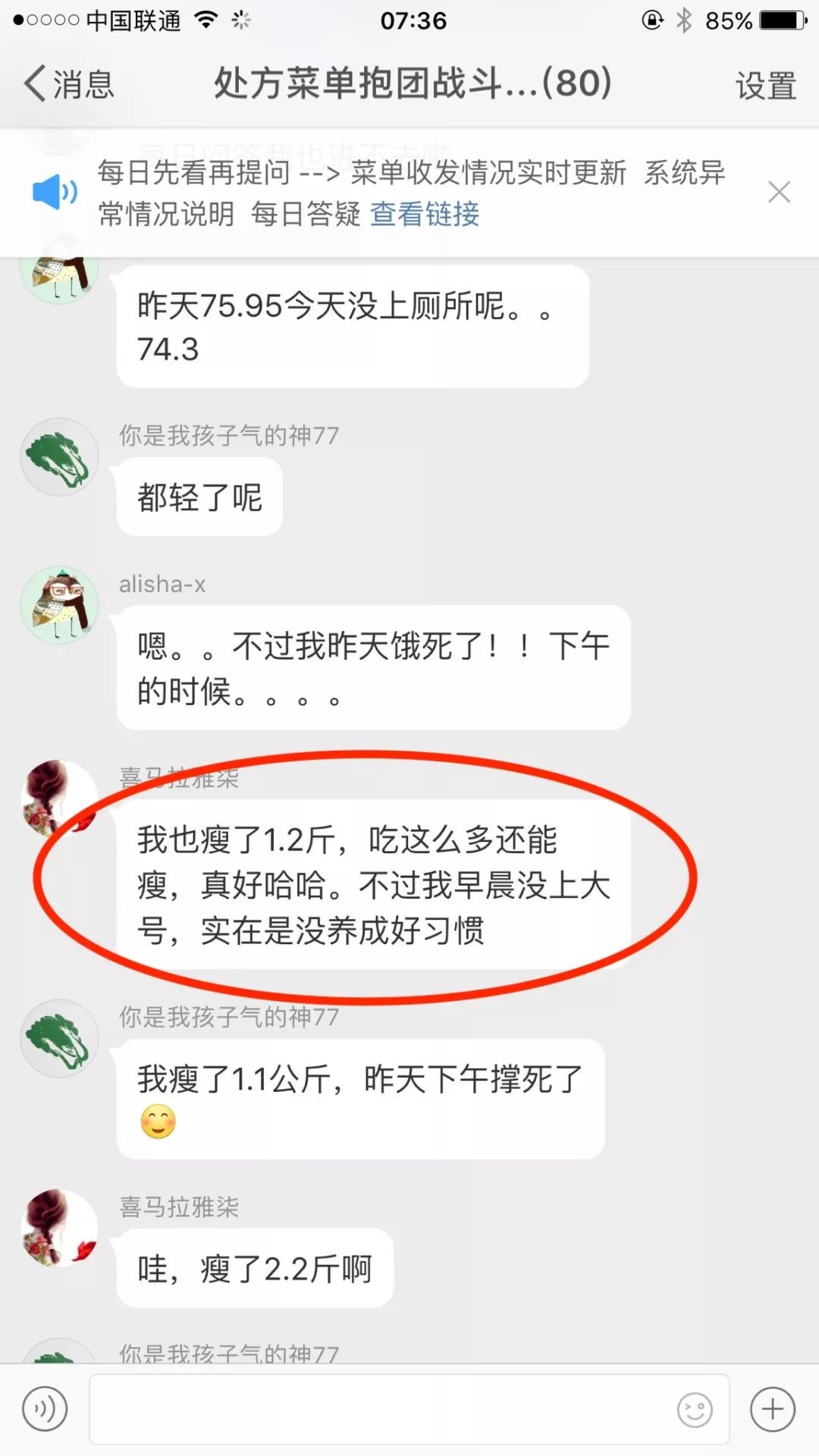This screenshot has height=1456, width=819.
Task: Open avatar beside 都轻了呢 message
Action: (x=59, y=457)
